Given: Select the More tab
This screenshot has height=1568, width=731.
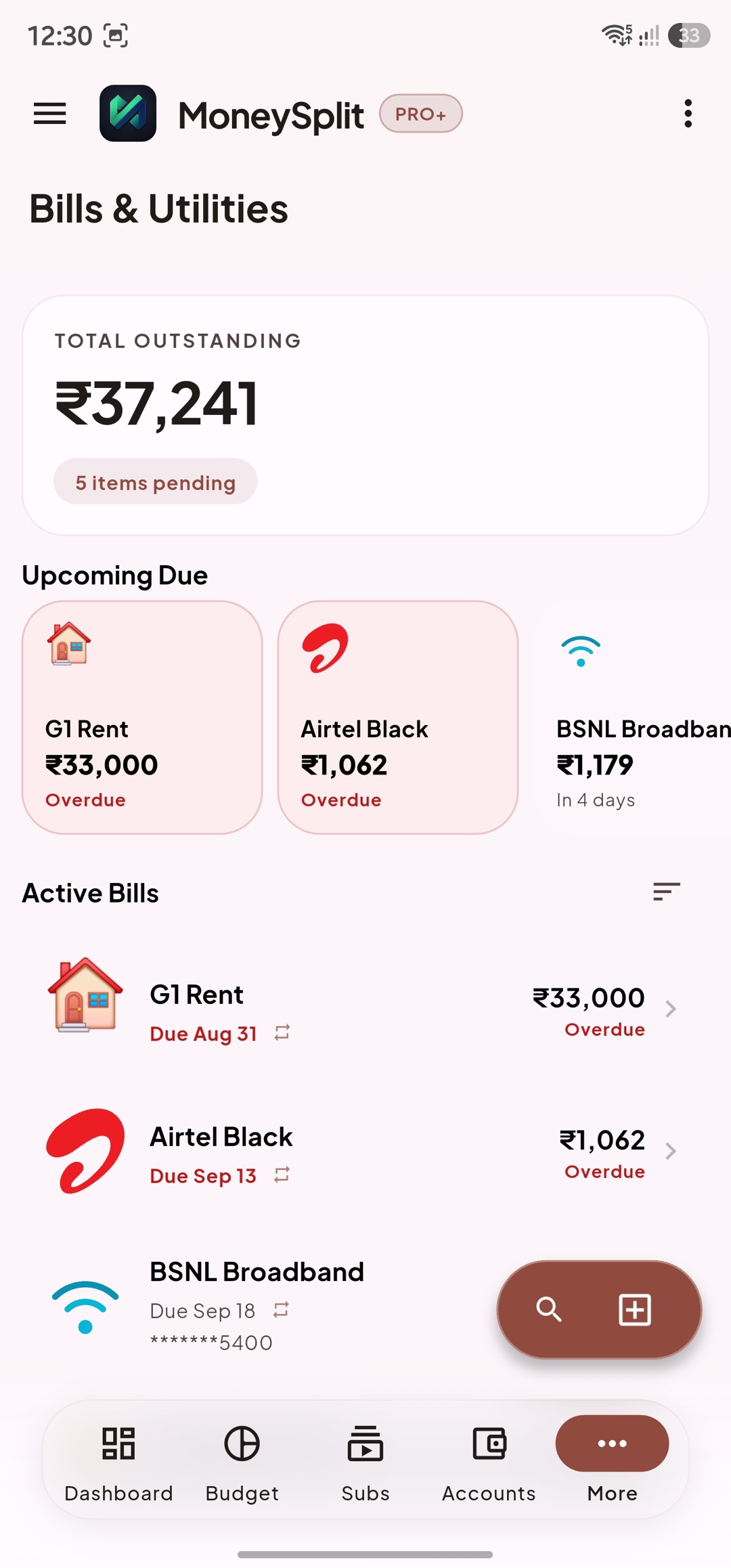Looking at the screenshot, I should pyautogui.click(x=613, y=1460).
